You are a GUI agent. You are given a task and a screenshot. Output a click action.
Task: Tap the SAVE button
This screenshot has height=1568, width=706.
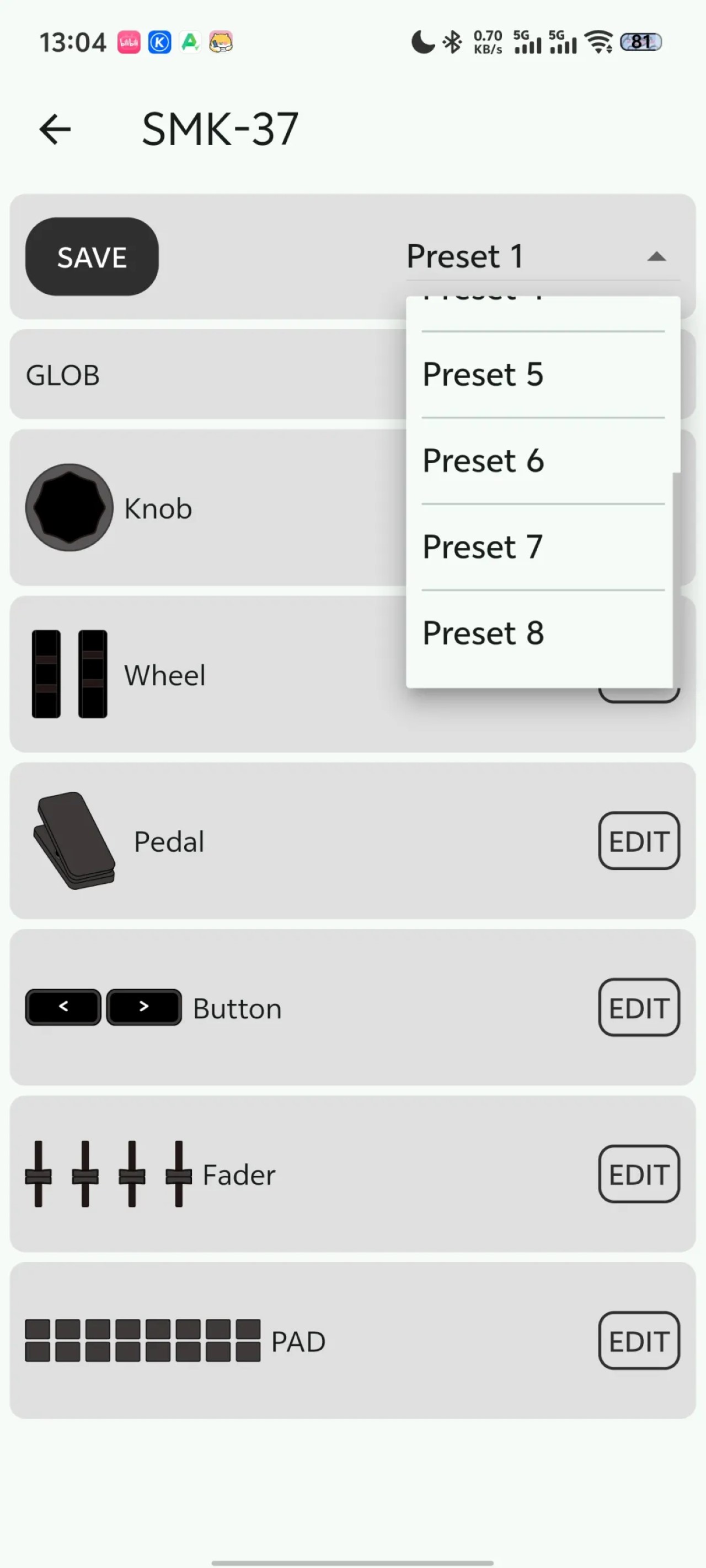pyautogui.click(x=92, y=257)
